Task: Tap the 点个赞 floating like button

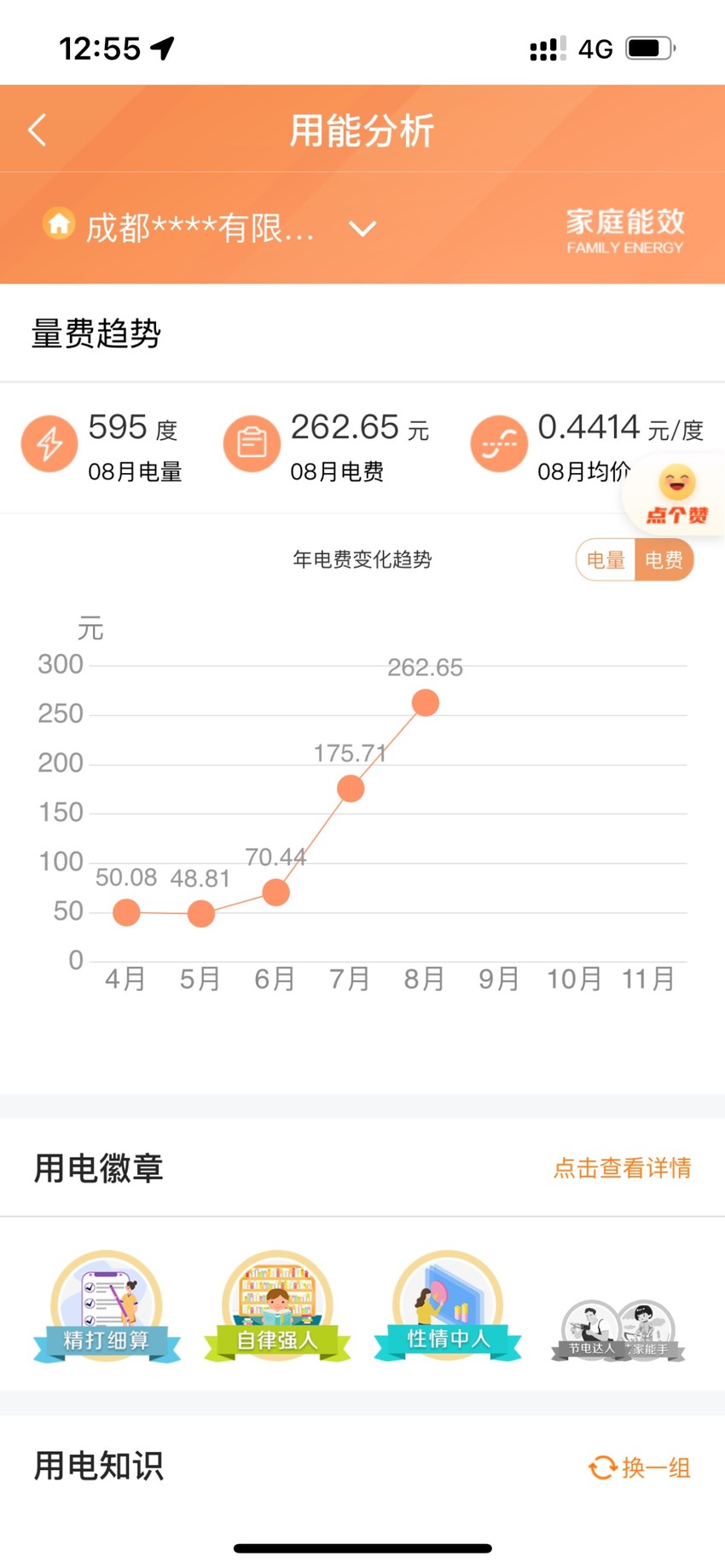Action: tap(676, 495)
